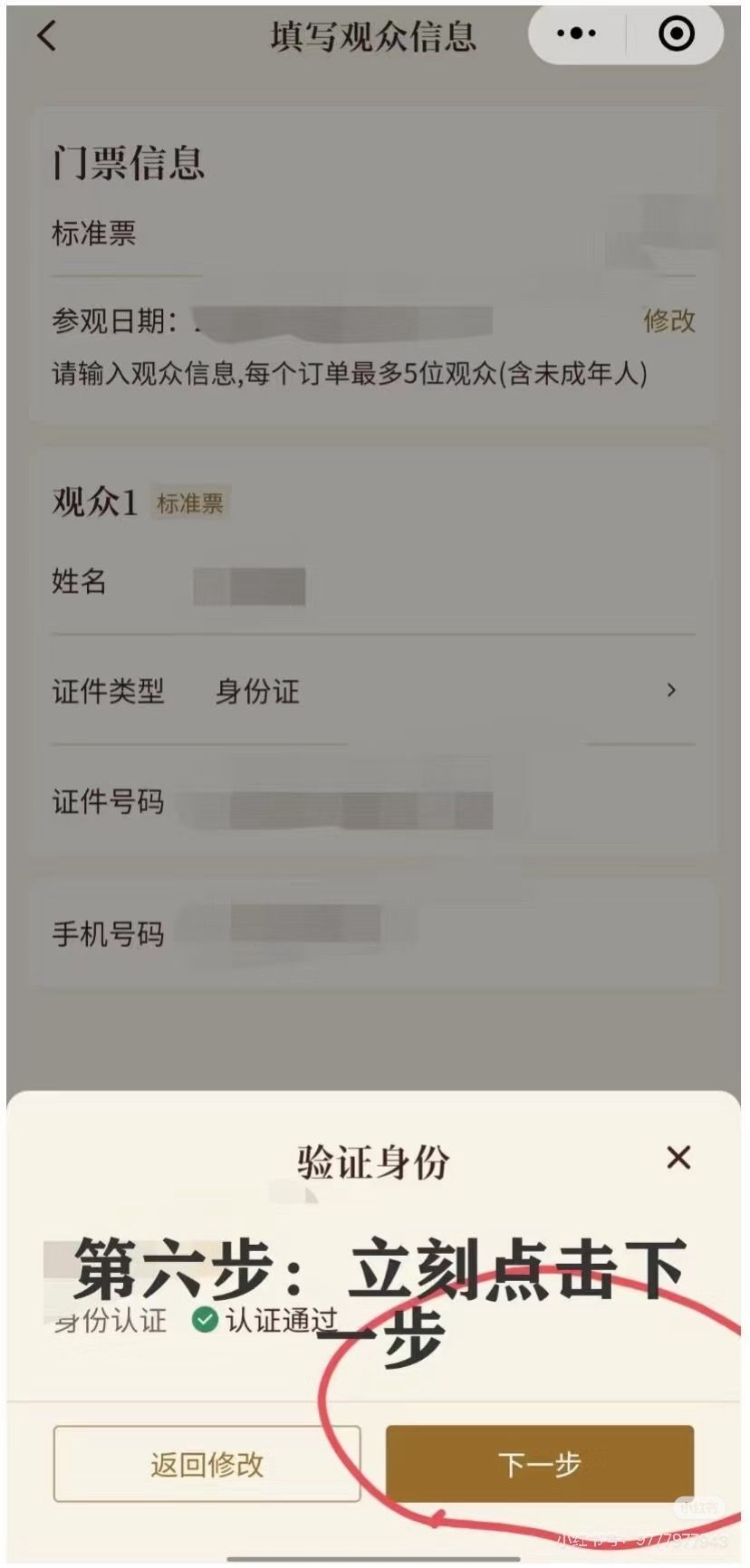The image size is (750, 1568).
Task: Close the 验证身份 dialog
Action: [678, 1158]
